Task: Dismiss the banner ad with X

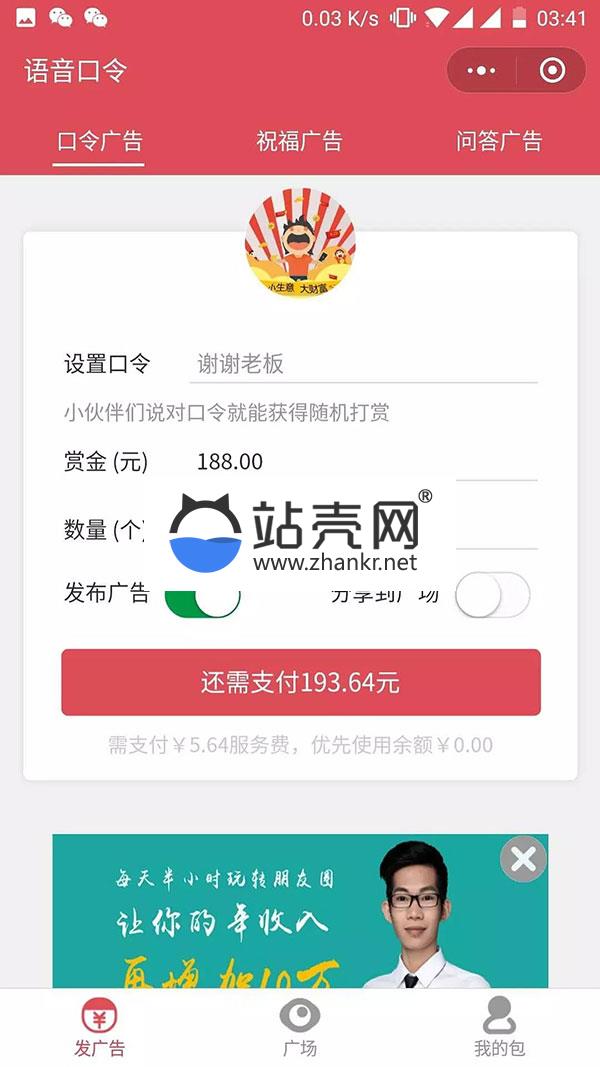Action: coord(523,859)
